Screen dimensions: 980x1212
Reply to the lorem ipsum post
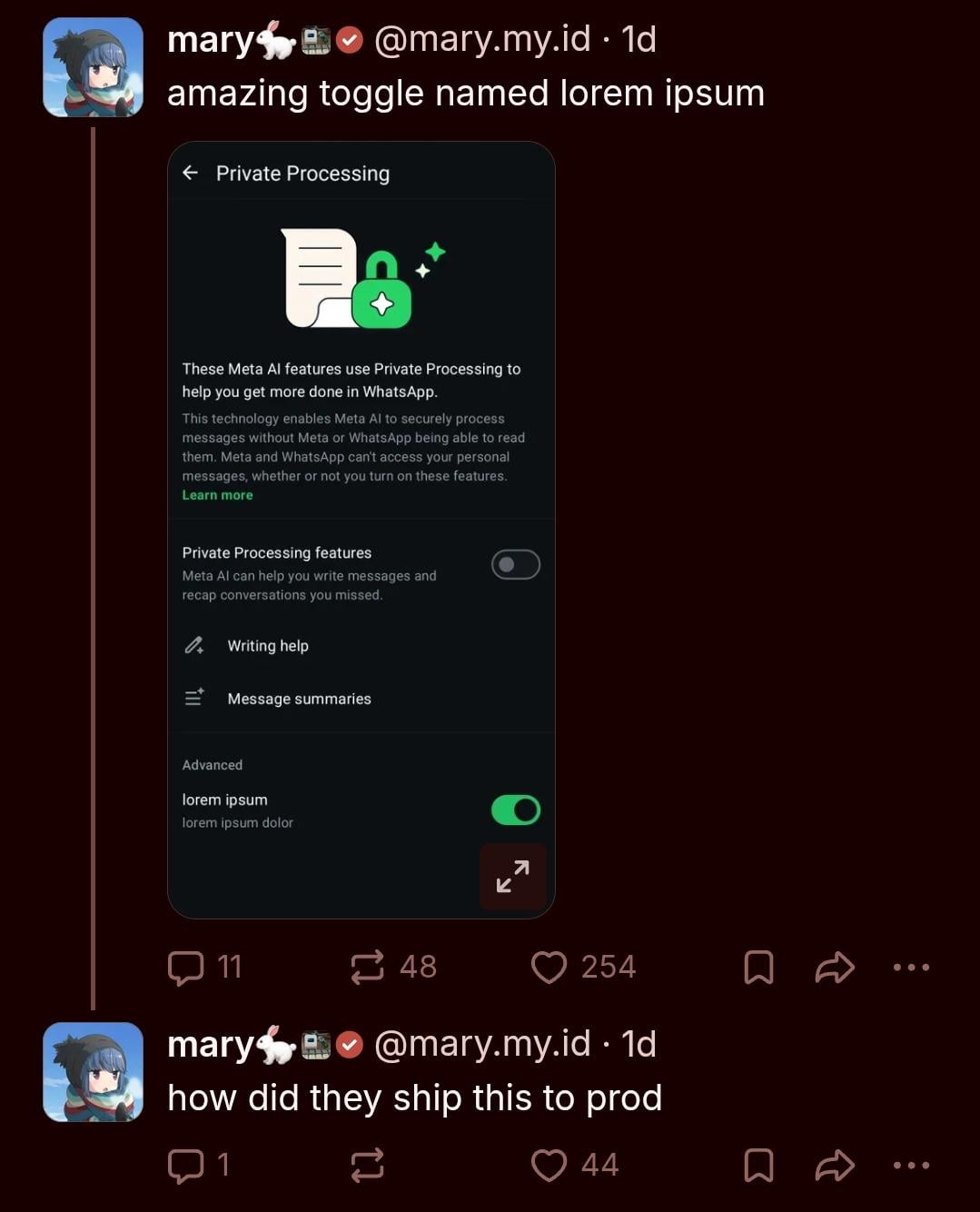187,968
